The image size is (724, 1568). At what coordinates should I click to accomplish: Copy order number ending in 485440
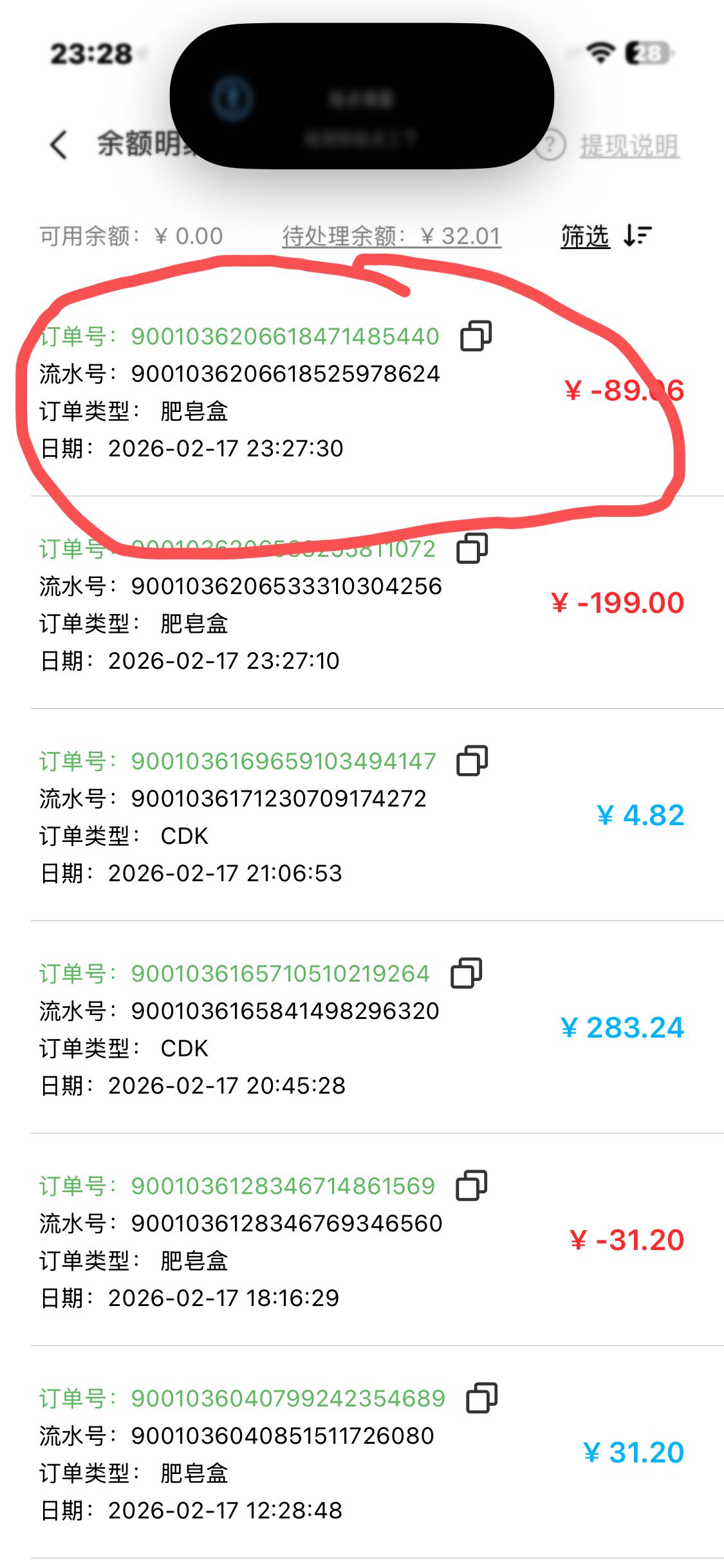pos(476,336)
